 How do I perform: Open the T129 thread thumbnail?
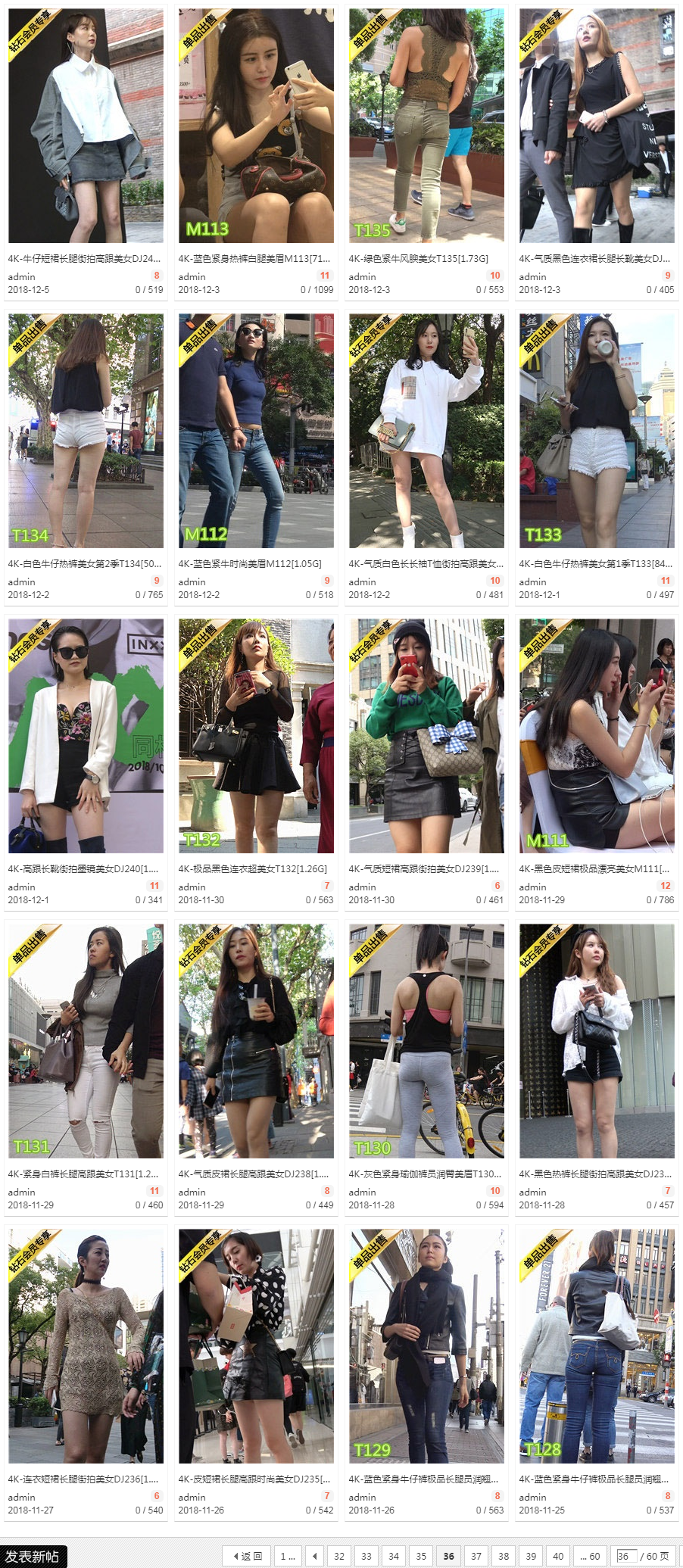point(426,1346)
